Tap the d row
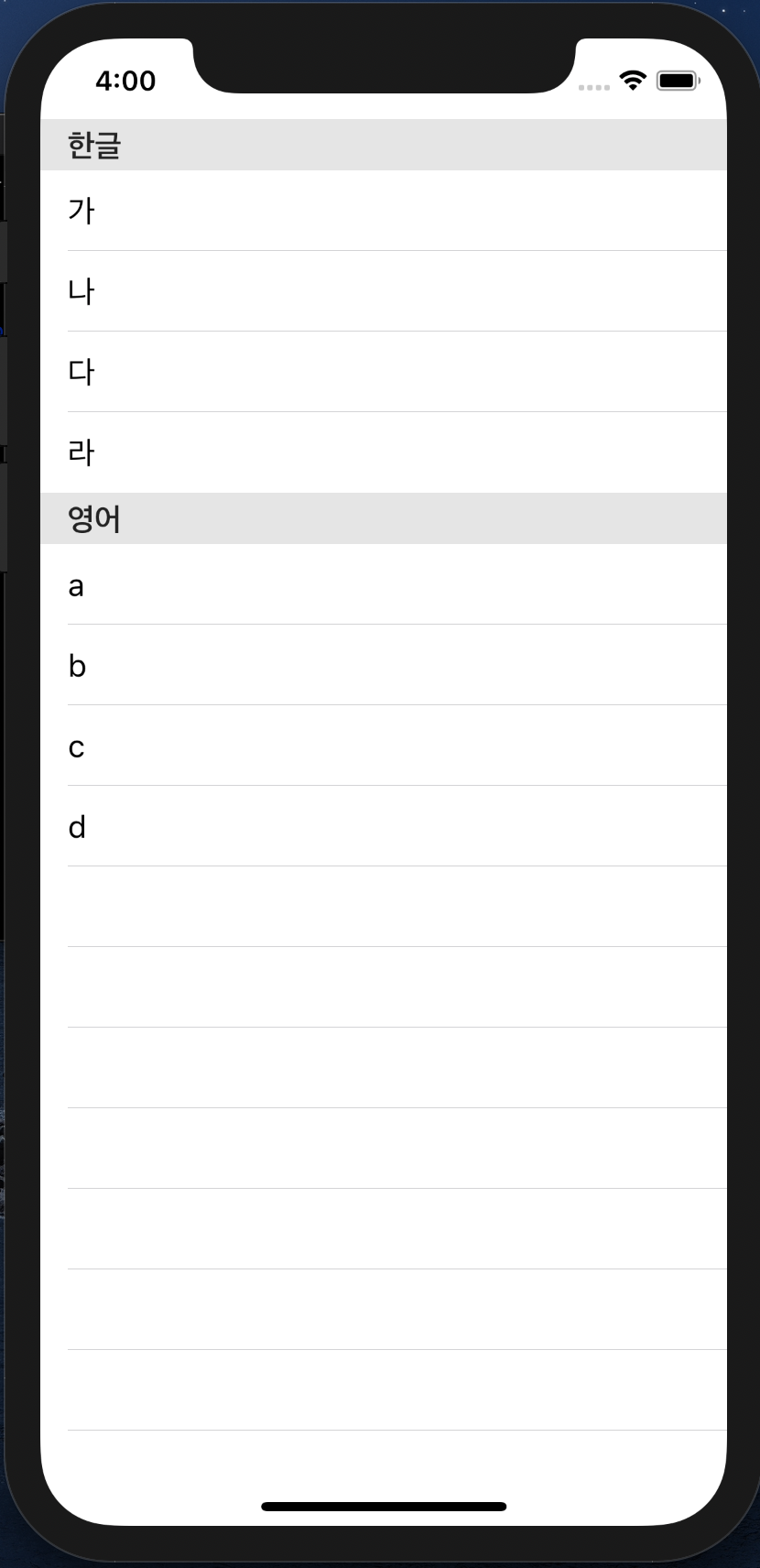This screenshot has height=1568, width=760. pyautogui.click(x=384, y=826)
